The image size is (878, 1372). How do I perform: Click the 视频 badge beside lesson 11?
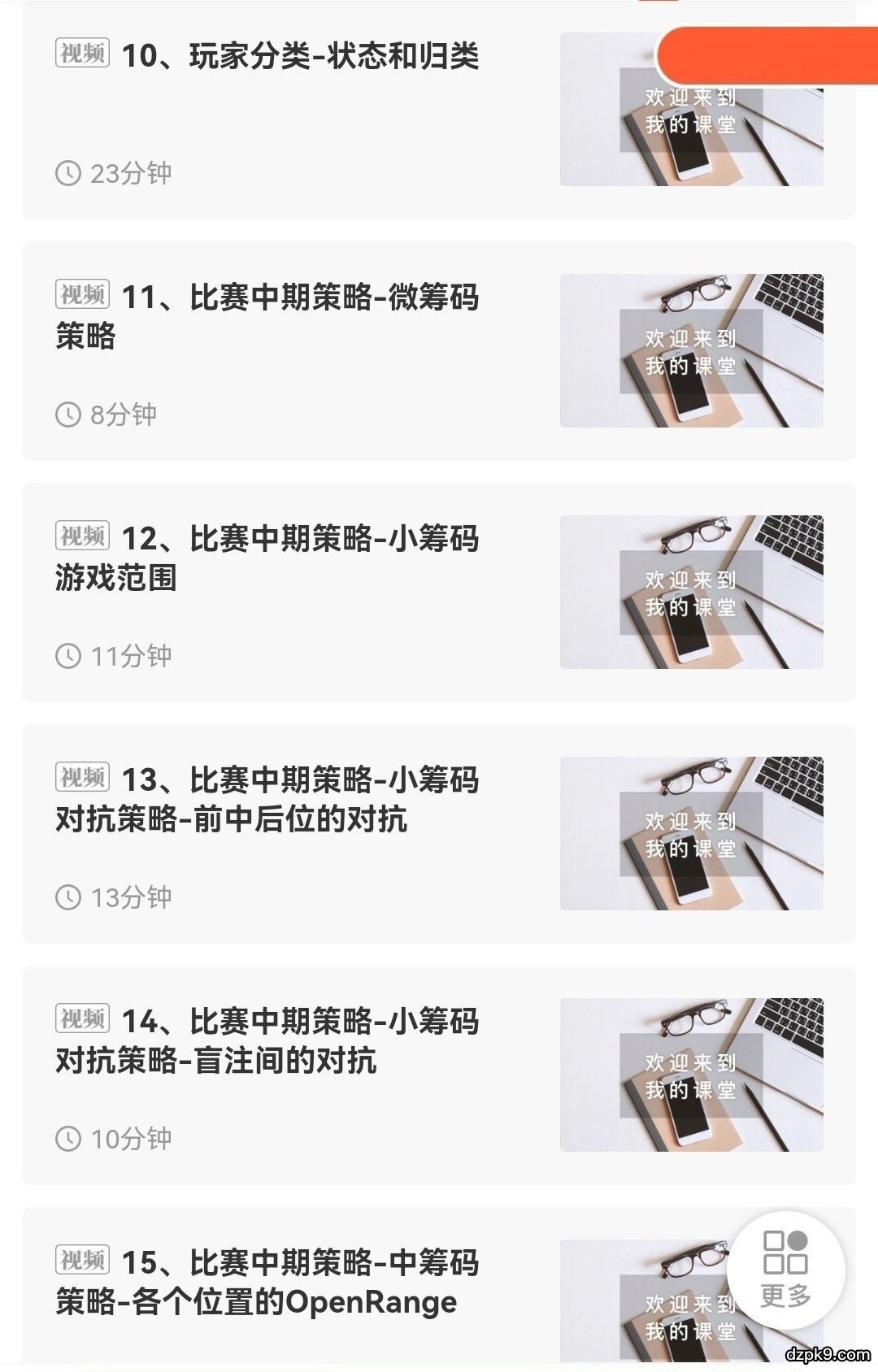(85, 295)
